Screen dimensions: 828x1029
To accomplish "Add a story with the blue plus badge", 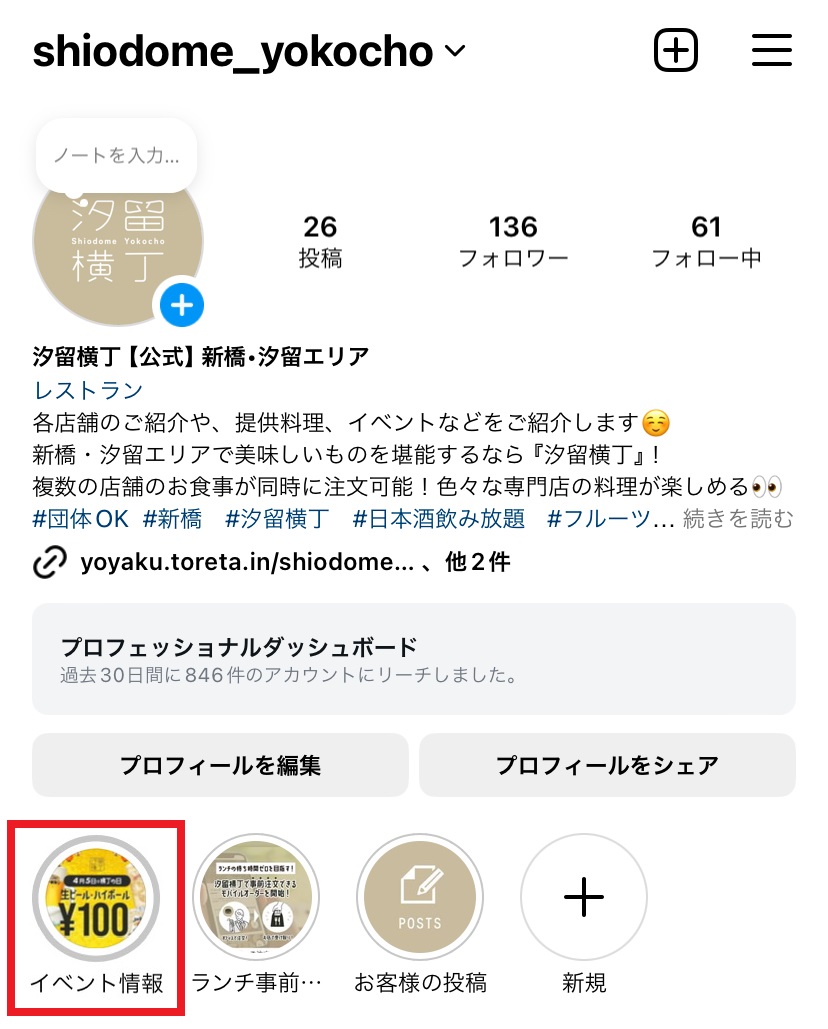I will [x=181, y=304].
